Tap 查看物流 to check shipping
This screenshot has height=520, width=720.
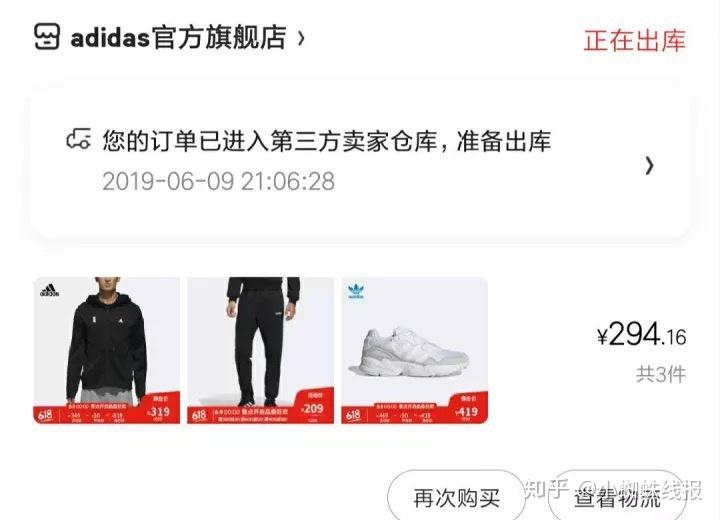click(x=616, y=496)
